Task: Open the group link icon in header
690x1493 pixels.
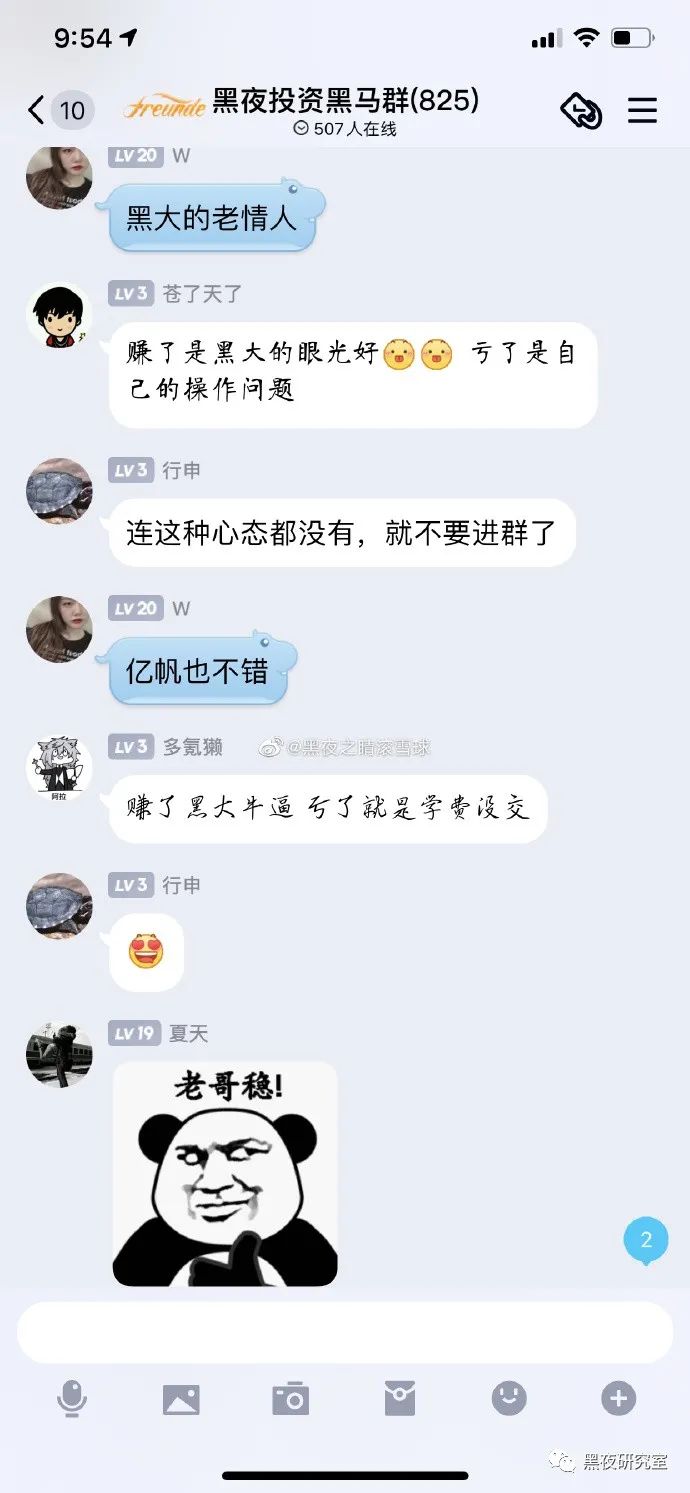Action: (x=581, y=110)
